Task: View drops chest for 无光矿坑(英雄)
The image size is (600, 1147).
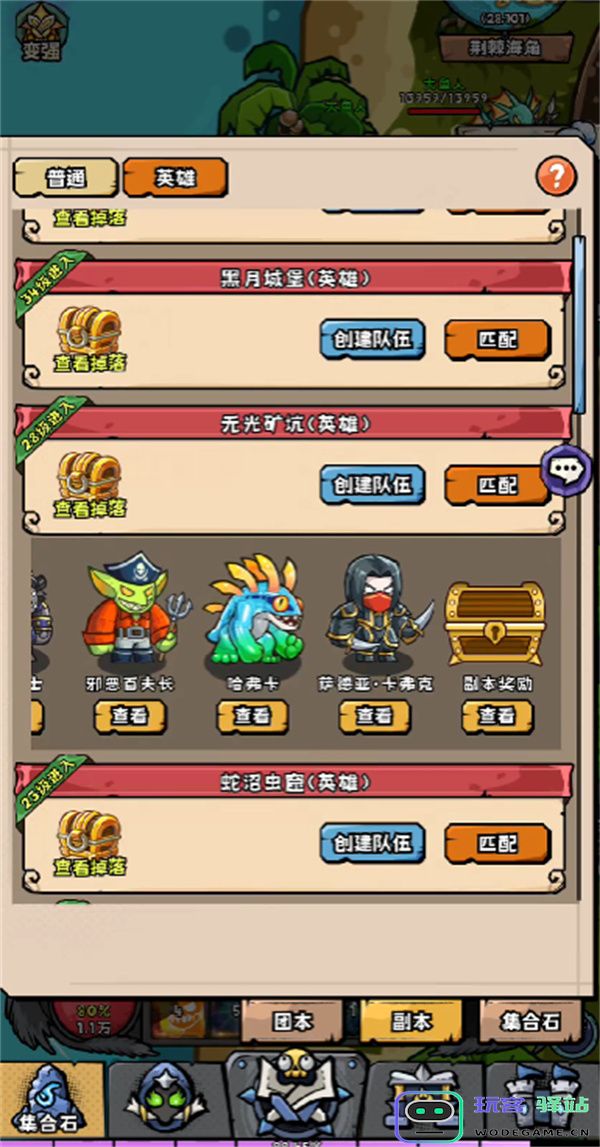Action: (x=90, y=485)
